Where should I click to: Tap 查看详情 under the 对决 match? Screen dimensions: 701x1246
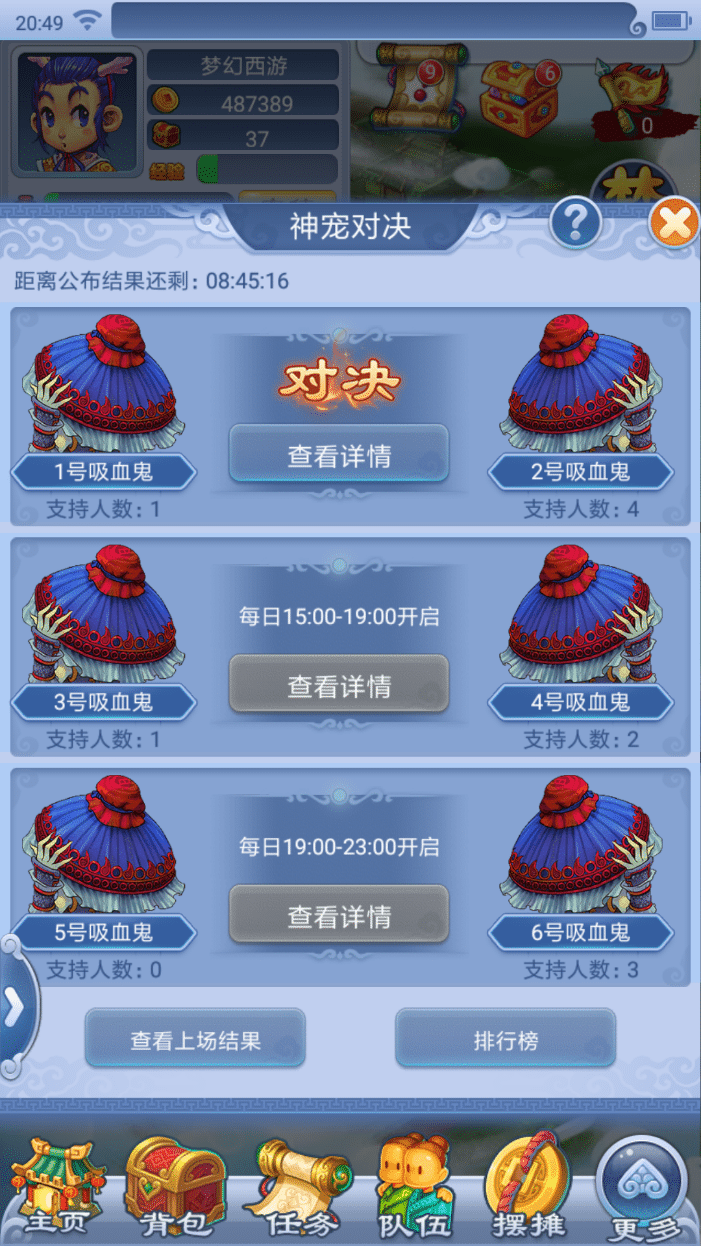(339, 454)
